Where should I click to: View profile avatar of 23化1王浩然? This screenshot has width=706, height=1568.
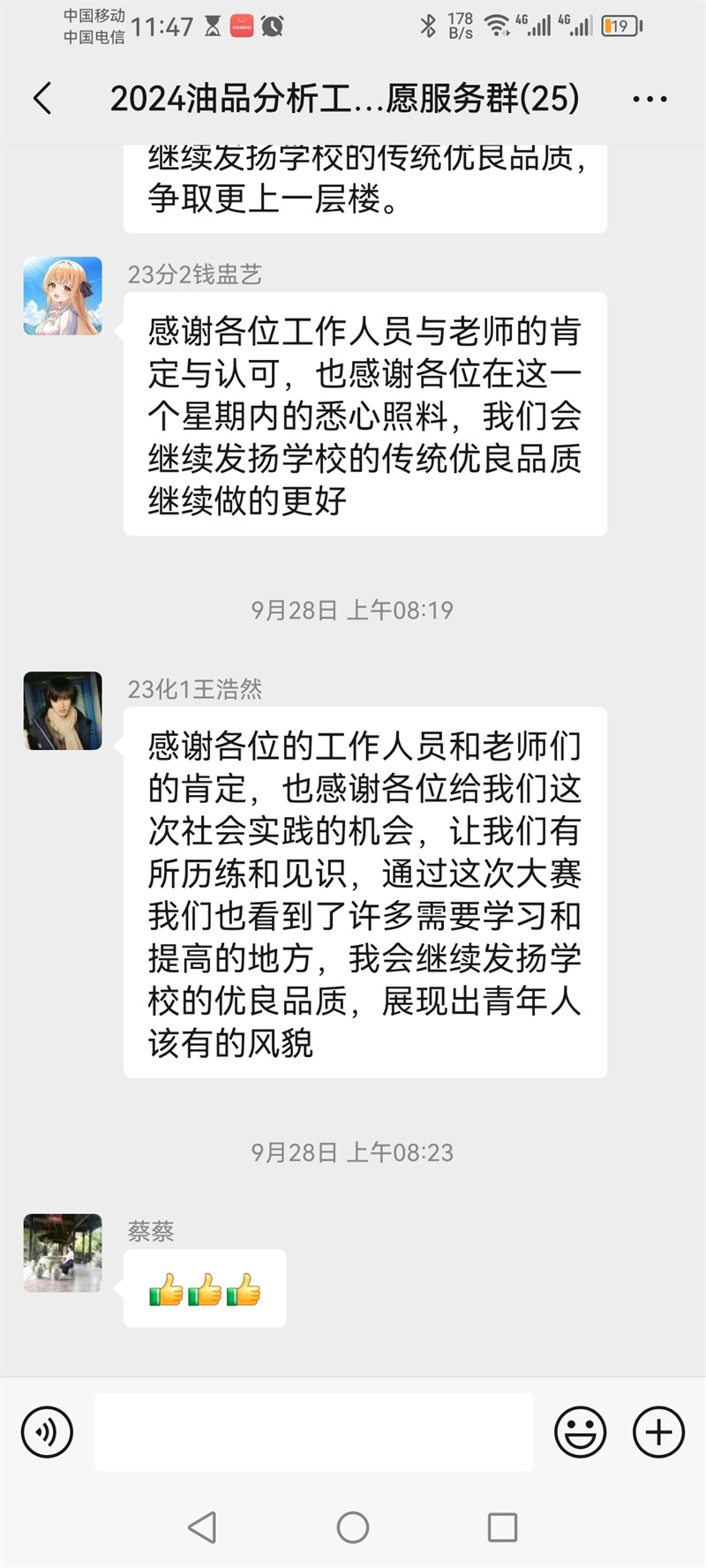tap(63, 711)
